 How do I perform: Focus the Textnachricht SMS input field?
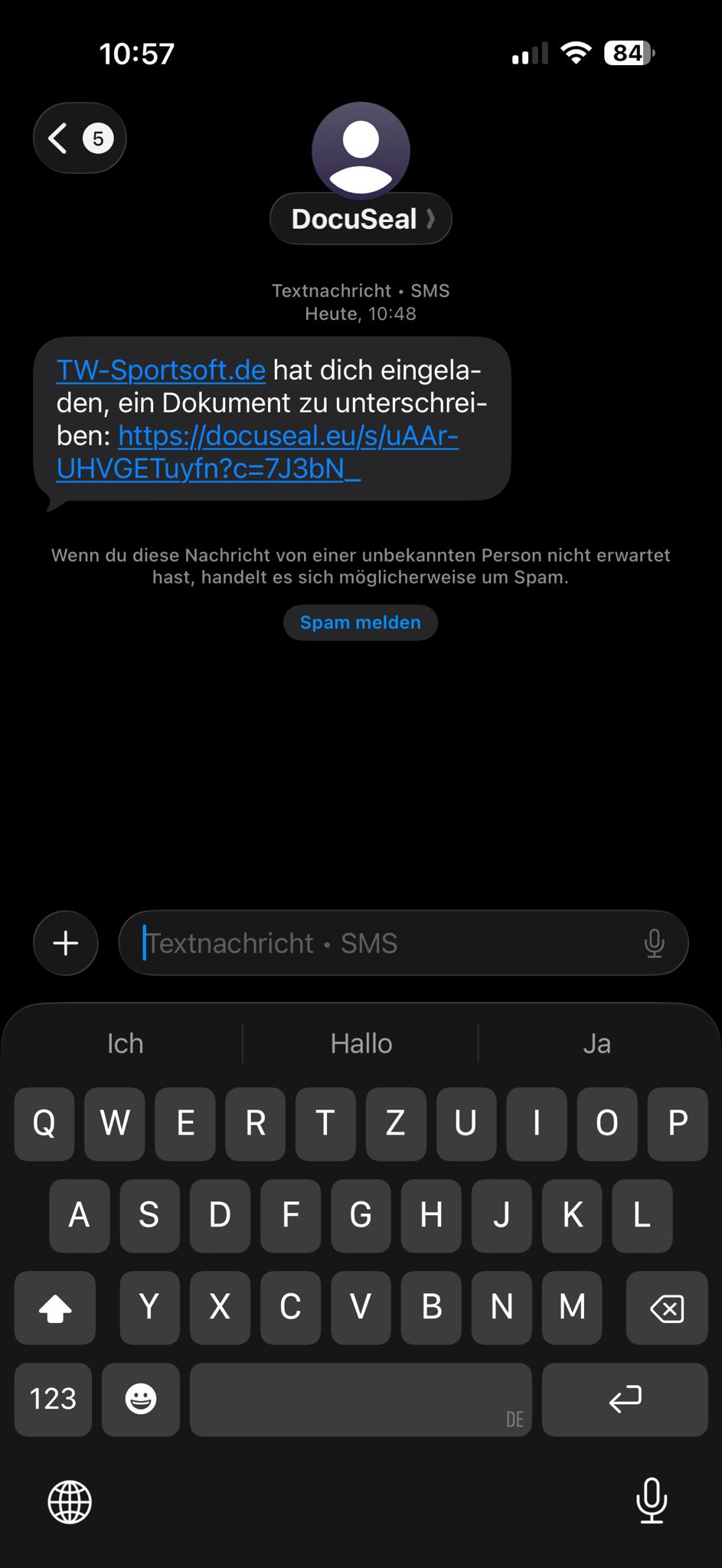pos(383,943)
